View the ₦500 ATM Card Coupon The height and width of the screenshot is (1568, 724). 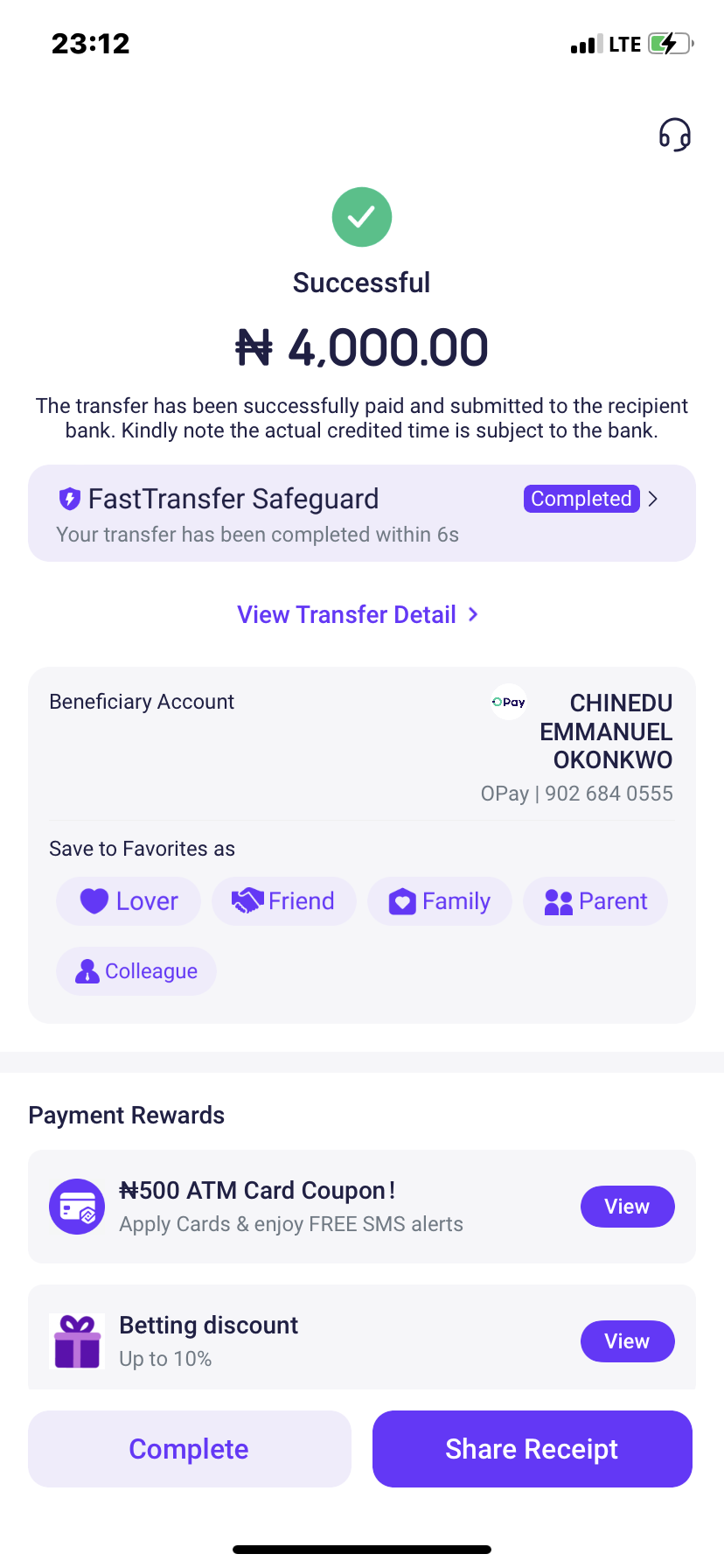pyautogui.click(x=627, y=1207)
